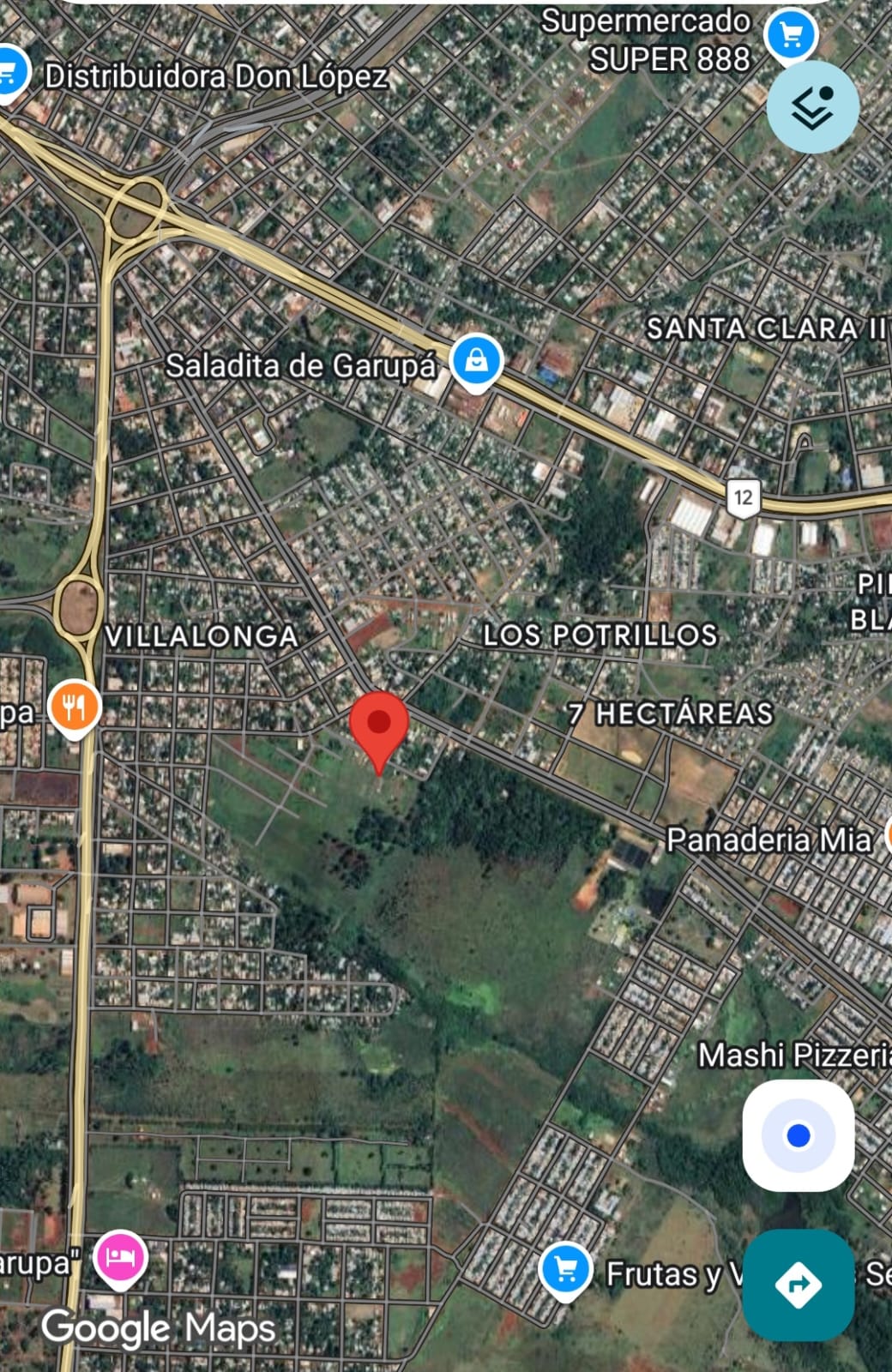This screenshot has height=1372, width=892.
Task: Open the Panaderia Mia place label
Action: pos(768,839)
